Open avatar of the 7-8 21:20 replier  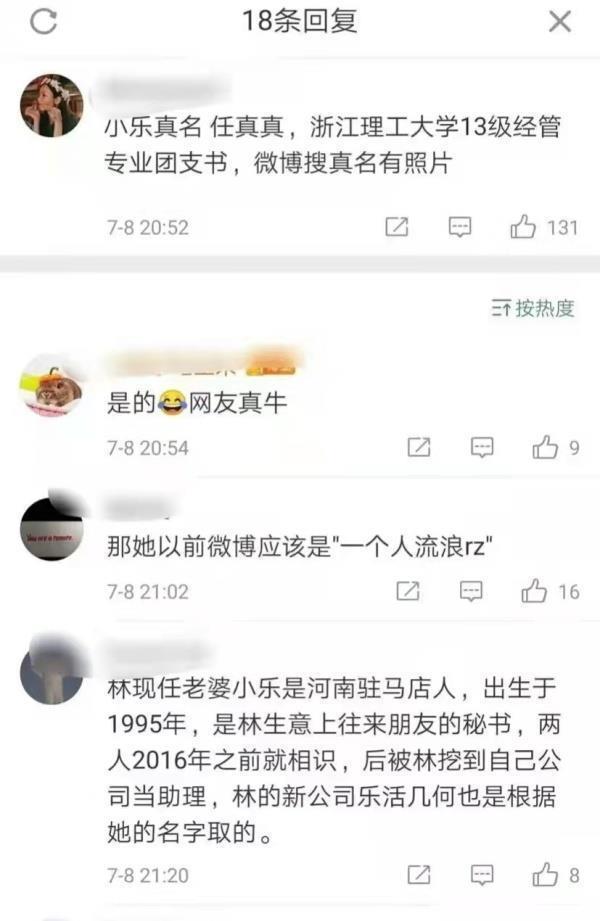52,672
